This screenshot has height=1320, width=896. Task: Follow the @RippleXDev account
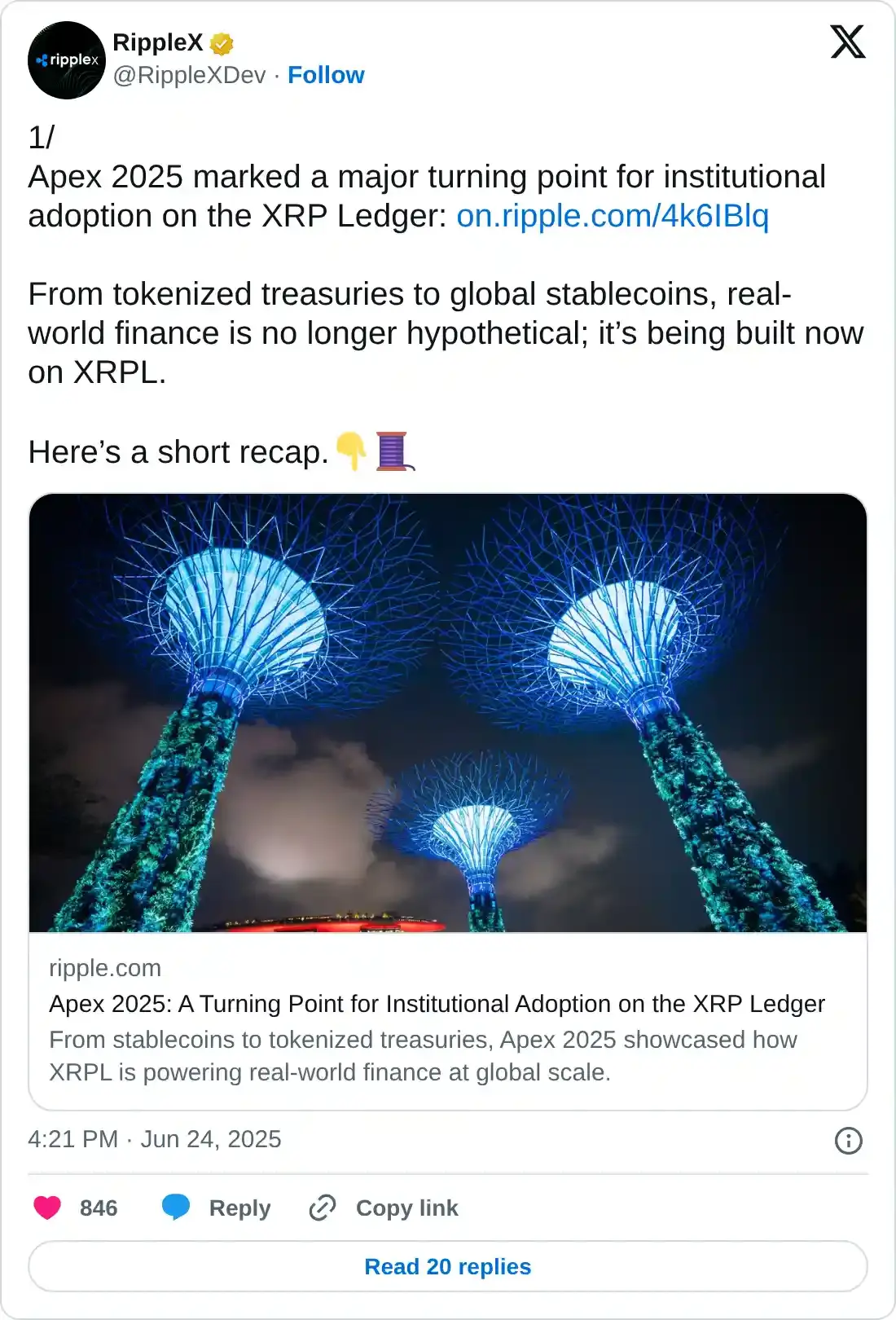(326, 75)
